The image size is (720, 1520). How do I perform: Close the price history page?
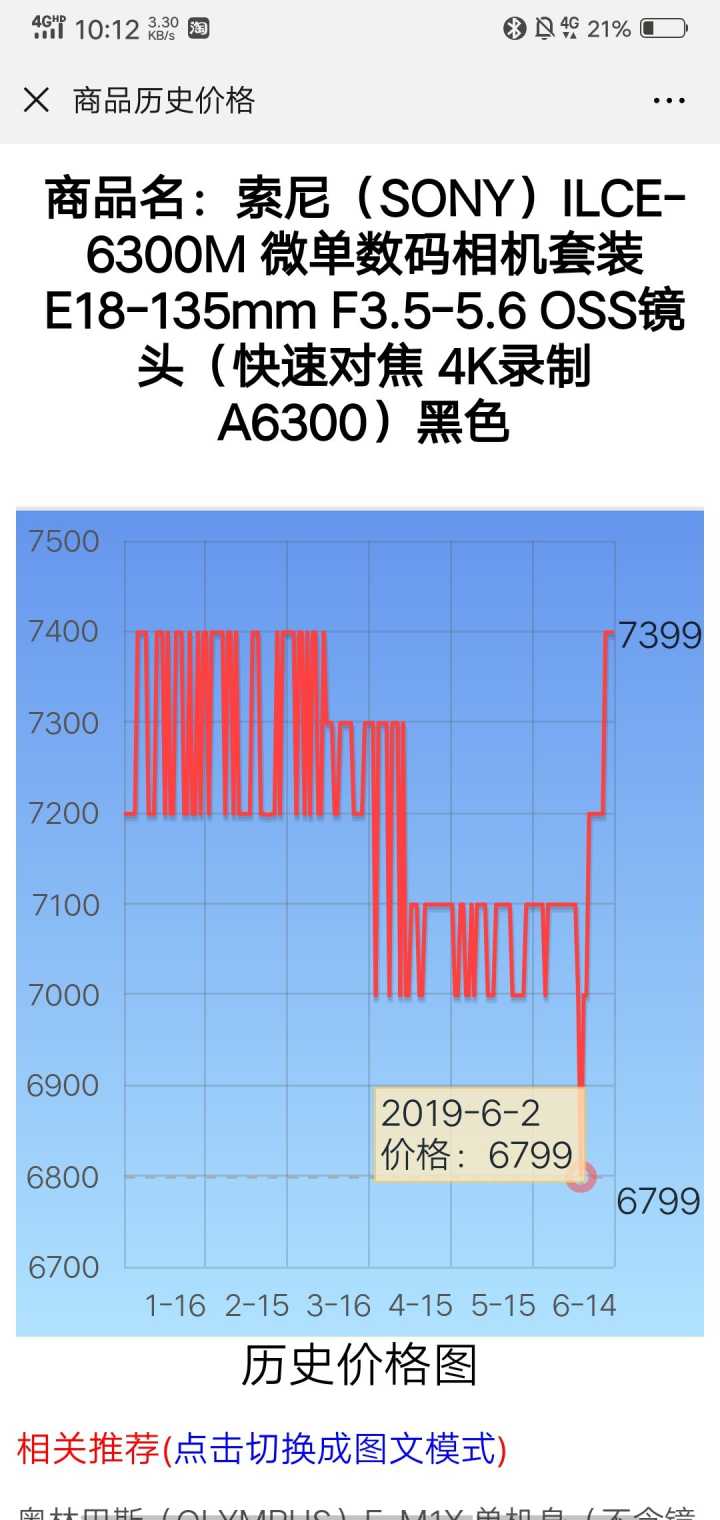point(36,100)
